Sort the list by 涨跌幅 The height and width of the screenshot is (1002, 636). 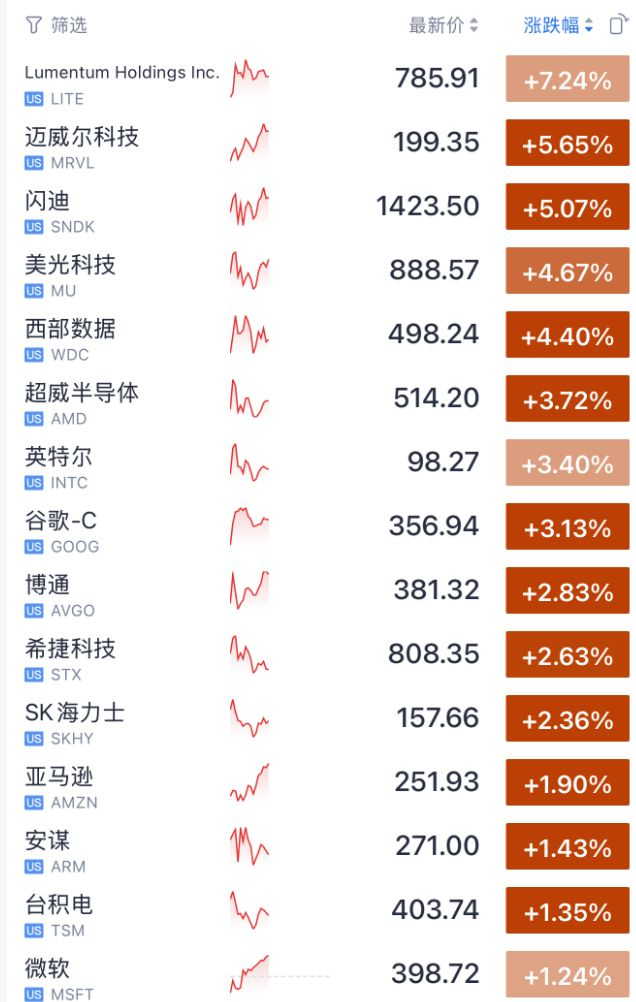tap(558, 26)
